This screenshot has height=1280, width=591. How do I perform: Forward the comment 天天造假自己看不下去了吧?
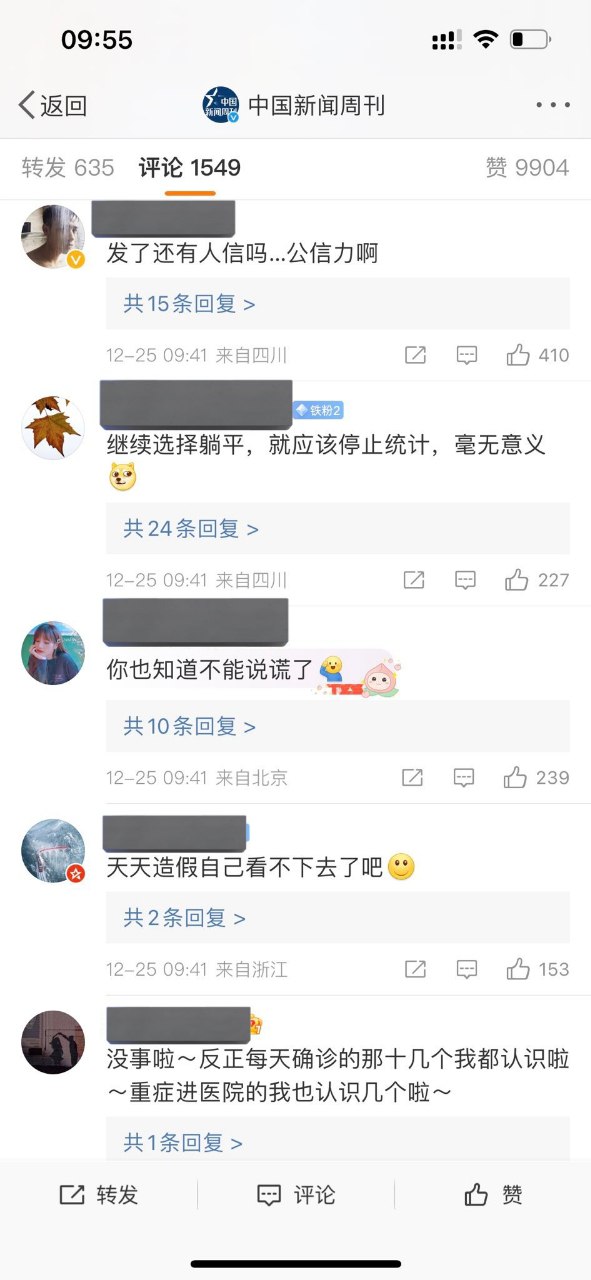[x=414, y=969]
